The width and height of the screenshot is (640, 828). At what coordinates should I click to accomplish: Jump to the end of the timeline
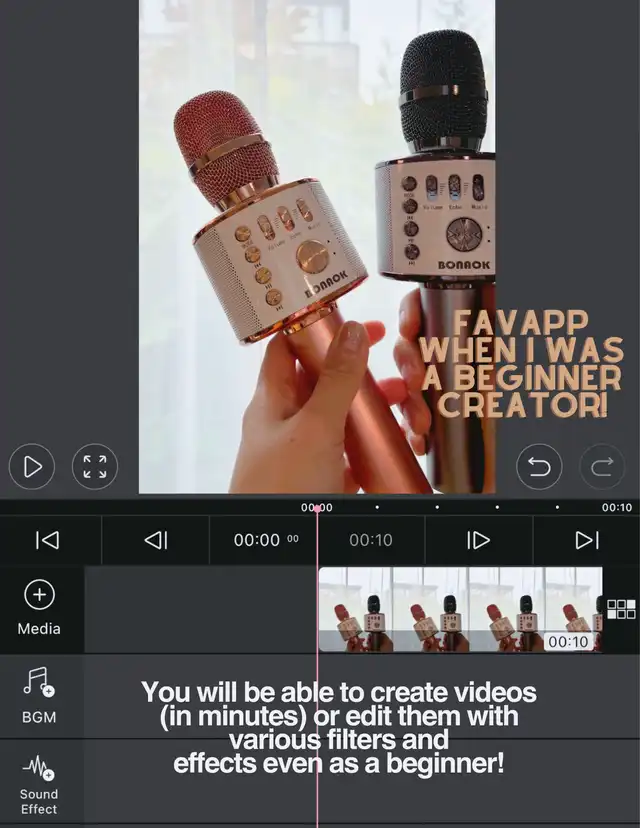(587, 540)
